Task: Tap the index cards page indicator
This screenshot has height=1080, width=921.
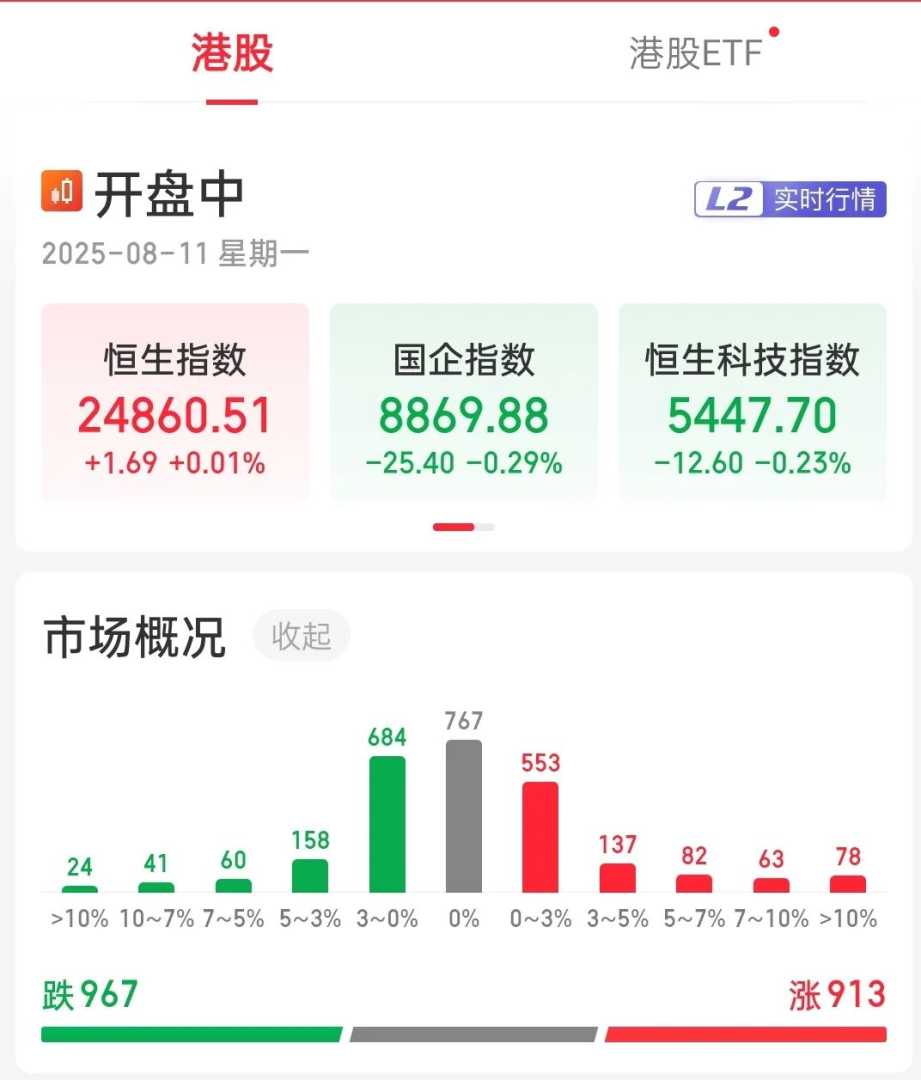Action: (463, 527)
